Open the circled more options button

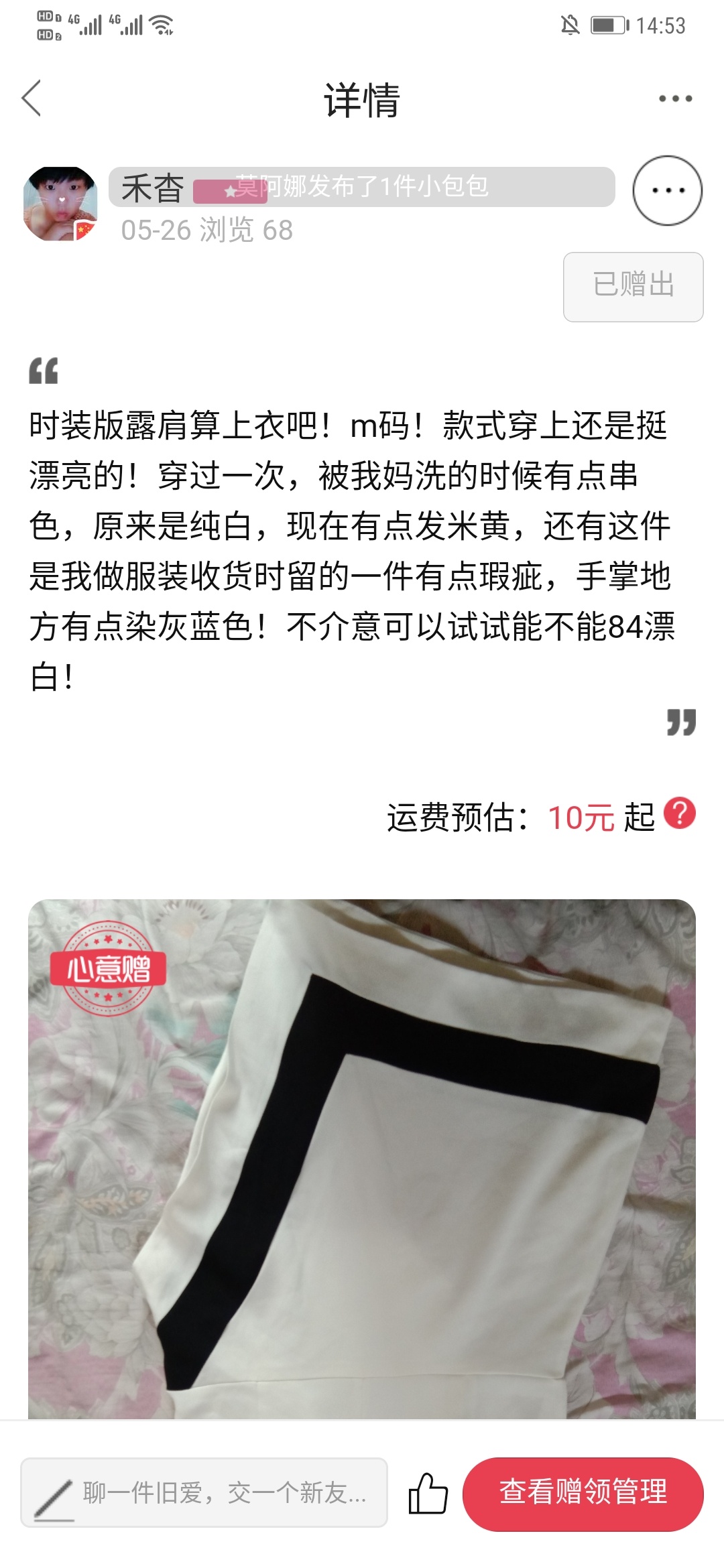click(x=667, y=190)
